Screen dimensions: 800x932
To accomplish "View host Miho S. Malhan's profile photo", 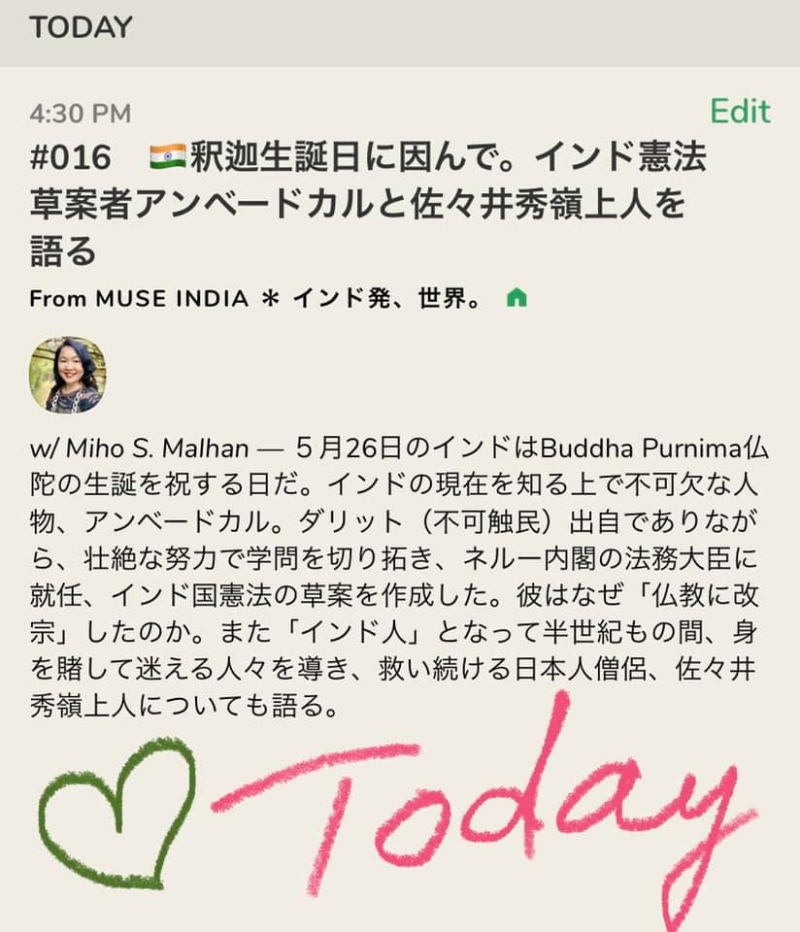I will tap(69, 375).
